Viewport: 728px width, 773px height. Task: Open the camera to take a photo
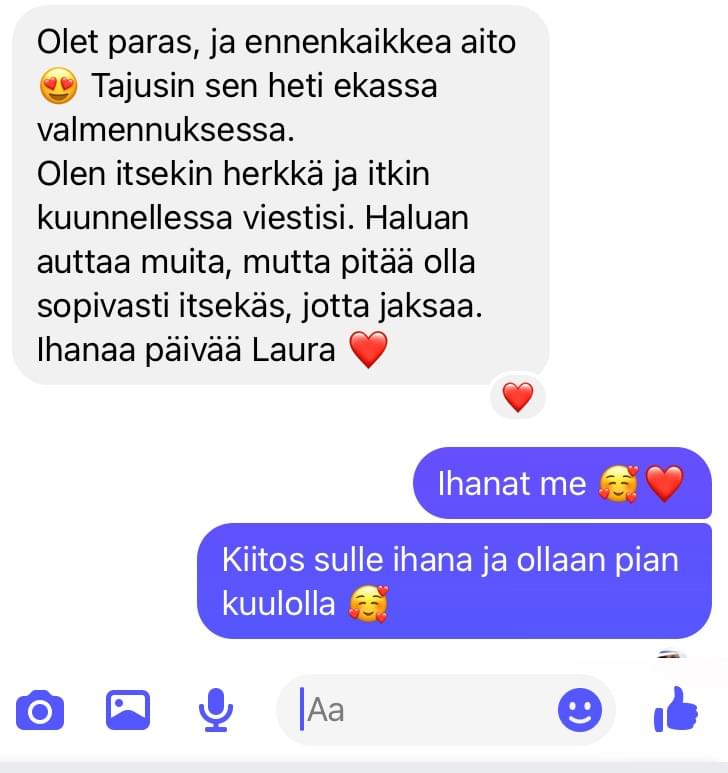[40, 711]
